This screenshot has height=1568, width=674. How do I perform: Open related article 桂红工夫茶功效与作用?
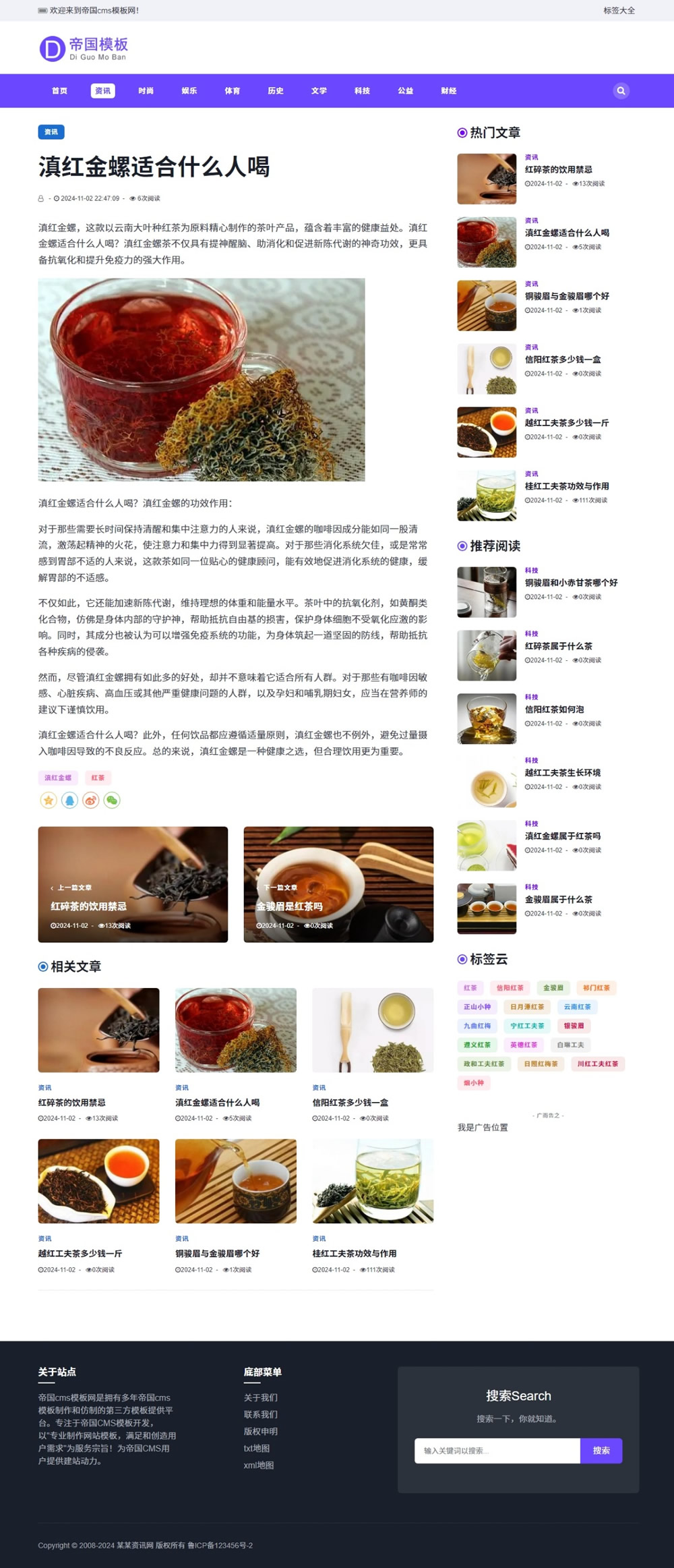(354, 1253)
